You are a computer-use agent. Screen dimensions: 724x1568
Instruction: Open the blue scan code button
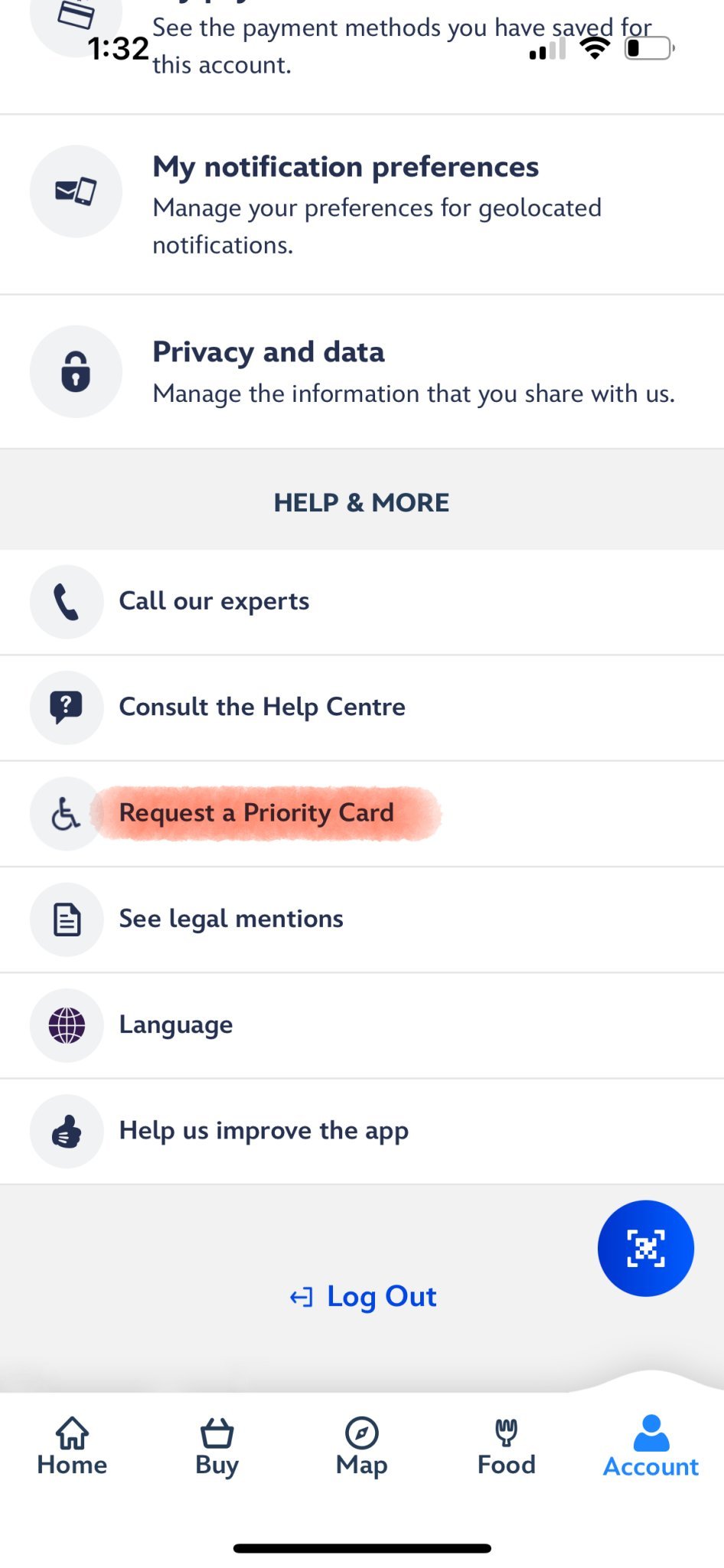tap(645, 1248)
